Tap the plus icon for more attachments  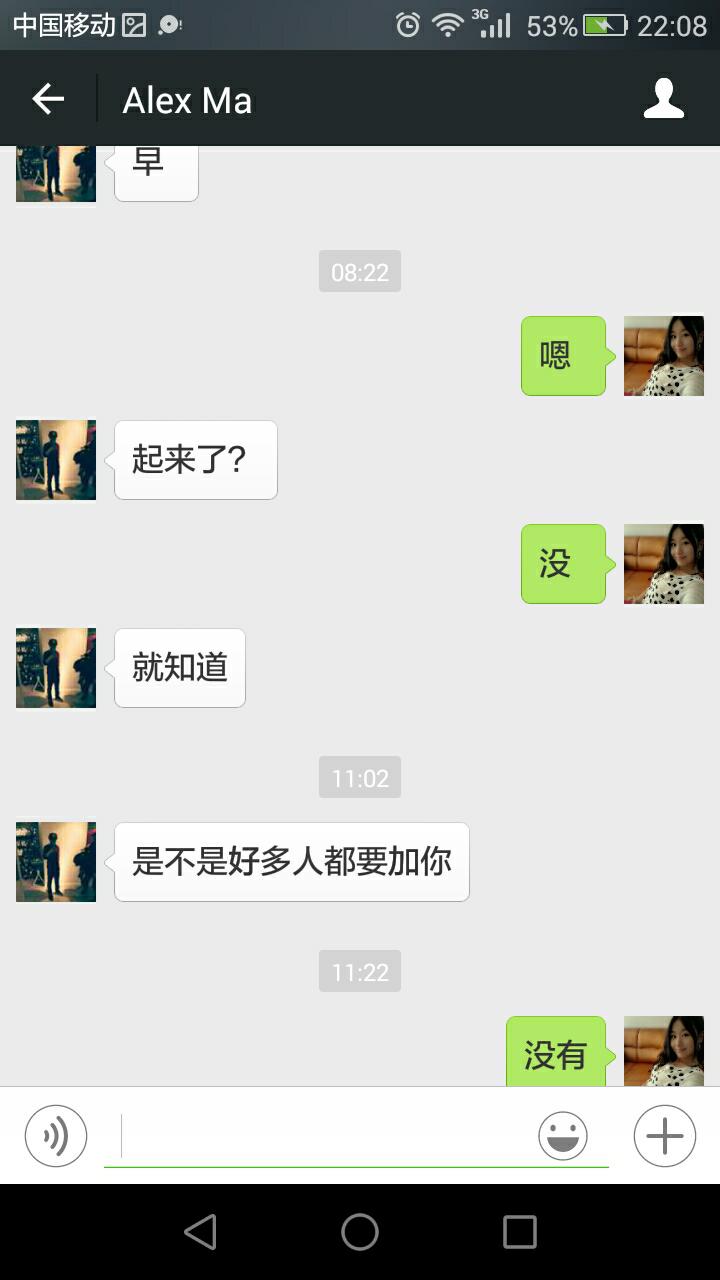point(663,1135)
